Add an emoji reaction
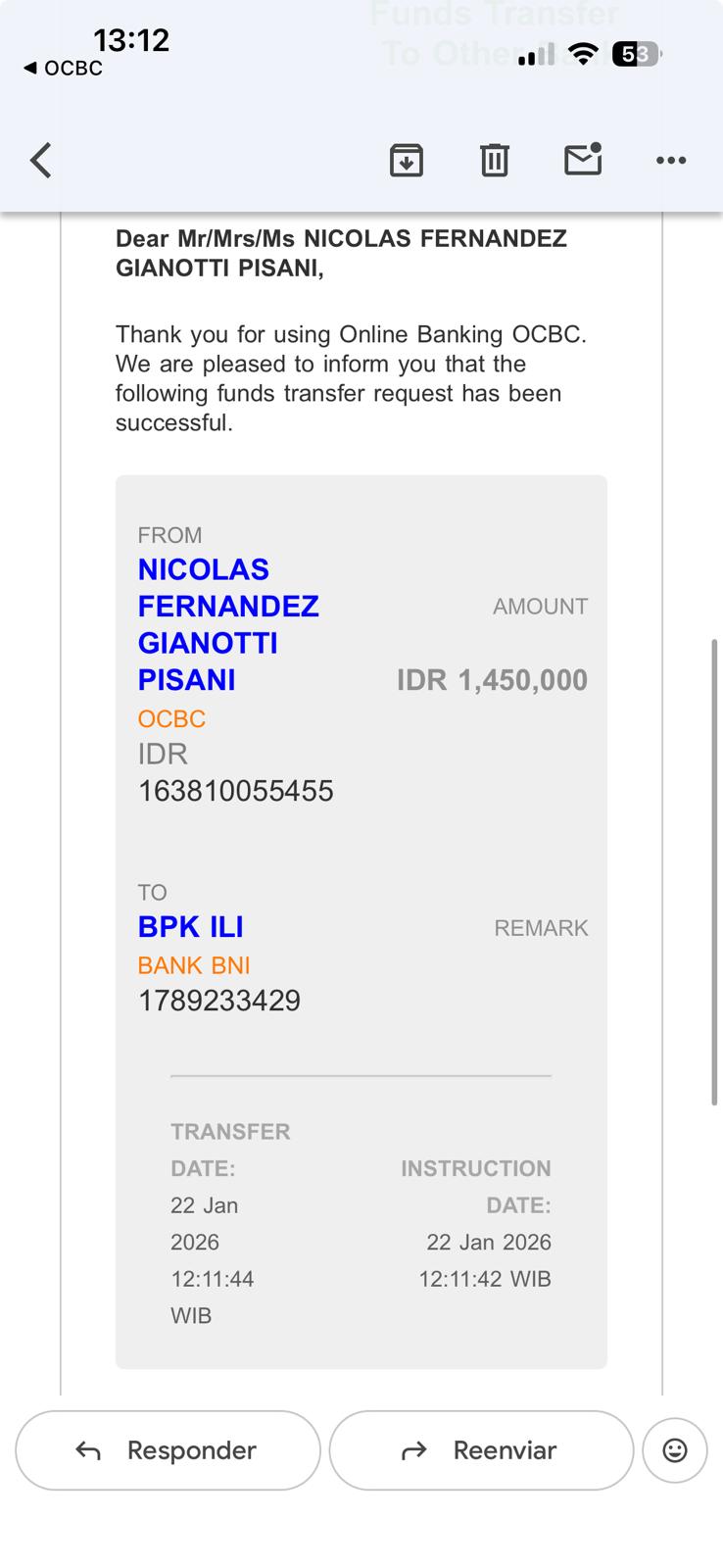 [x=675, y=1450]
